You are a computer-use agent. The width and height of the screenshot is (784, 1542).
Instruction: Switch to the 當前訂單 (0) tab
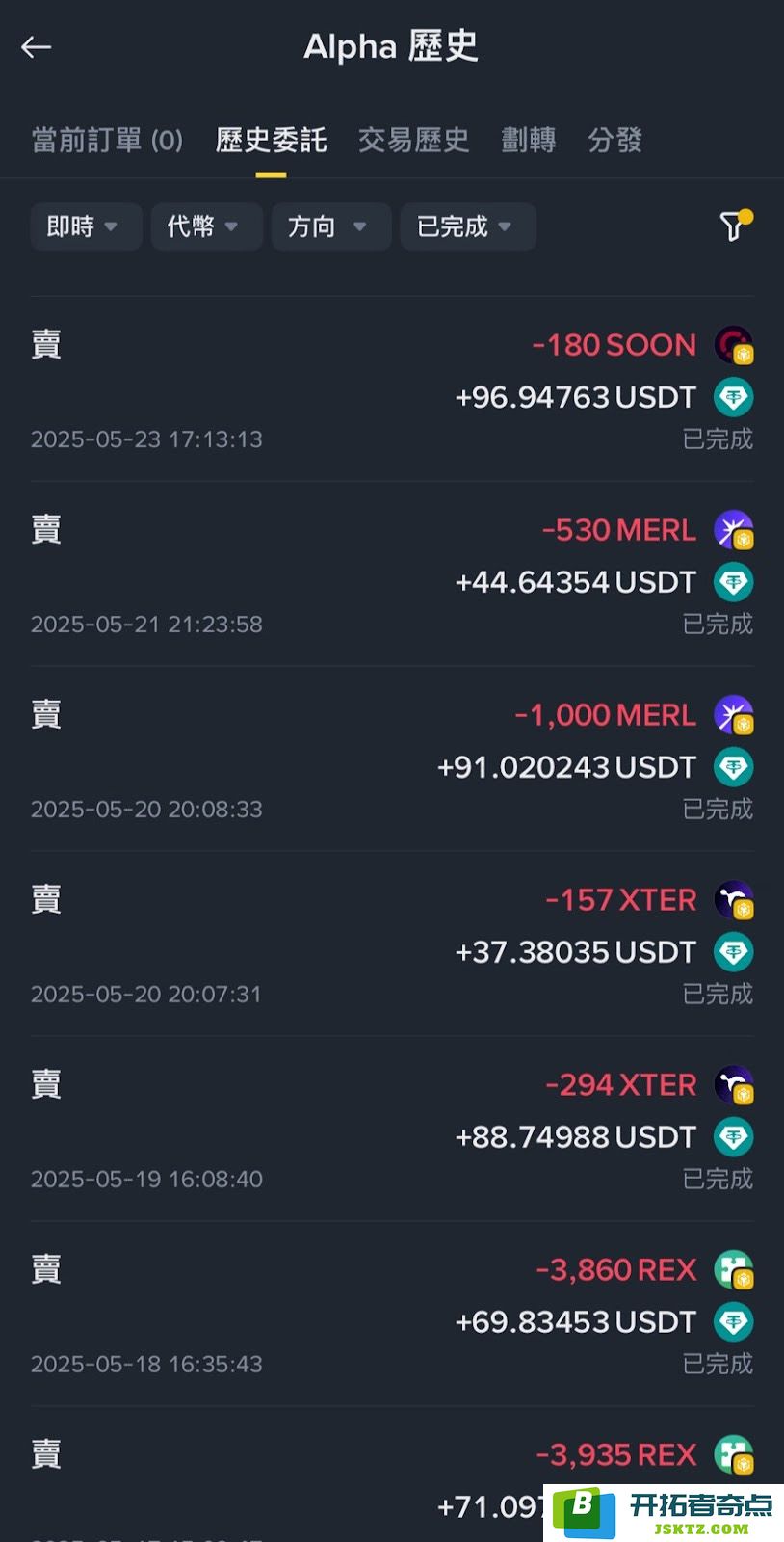pos(107,141)
